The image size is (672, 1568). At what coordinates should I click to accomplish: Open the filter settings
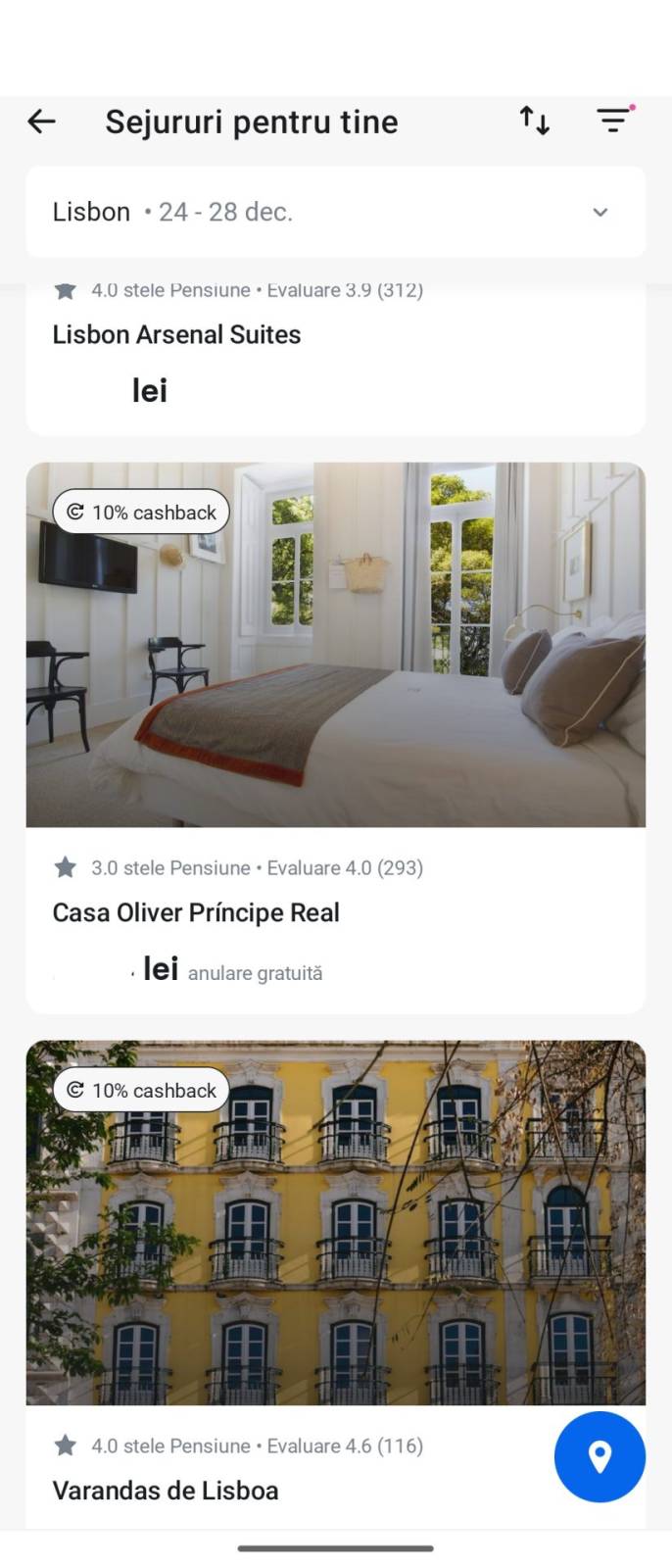(x=614, y=121)
